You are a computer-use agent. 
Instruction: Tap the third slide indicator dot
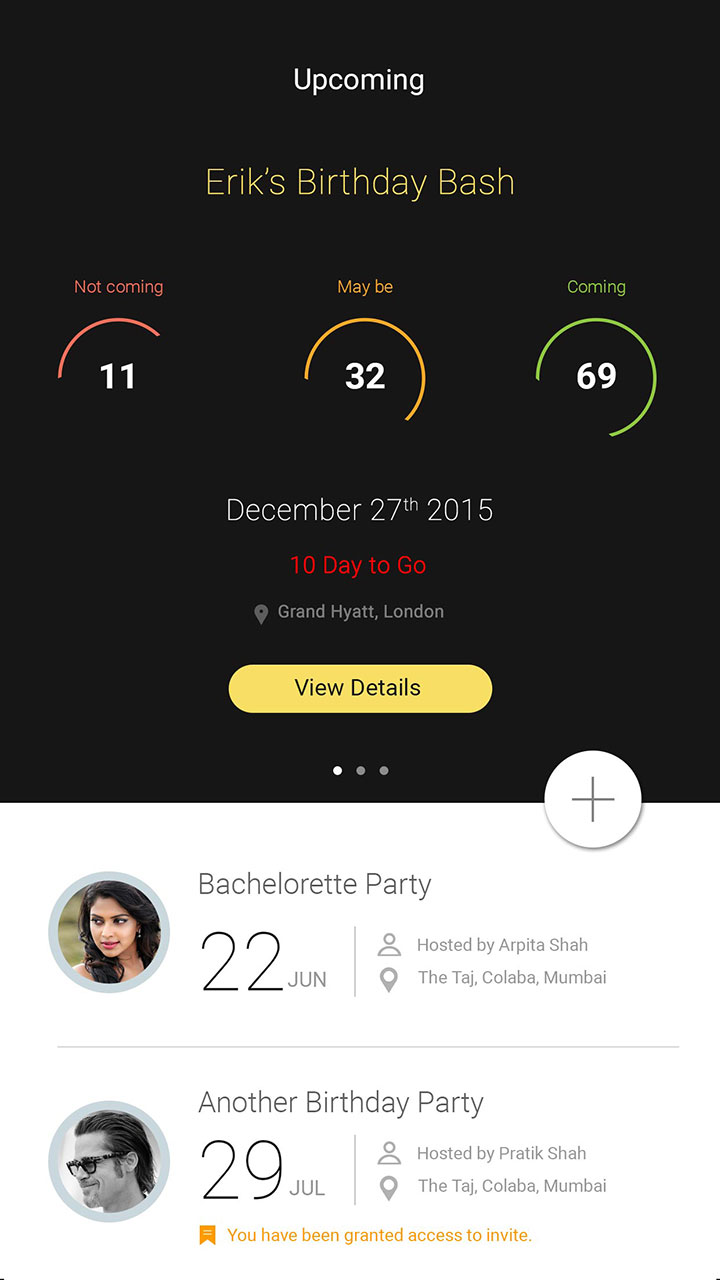pos(383,770)
